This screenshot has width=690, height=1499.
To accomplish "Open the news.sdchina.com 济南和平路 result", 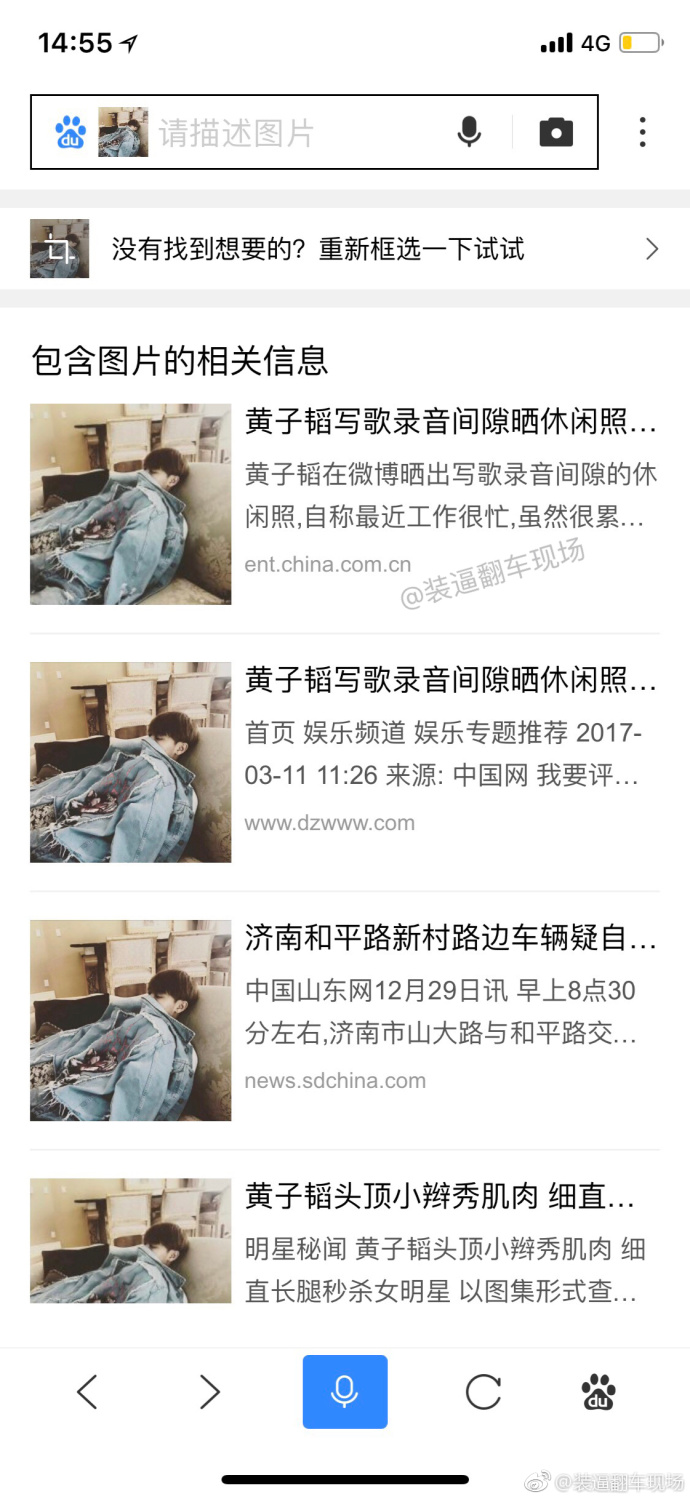I will click(345, 1020).
